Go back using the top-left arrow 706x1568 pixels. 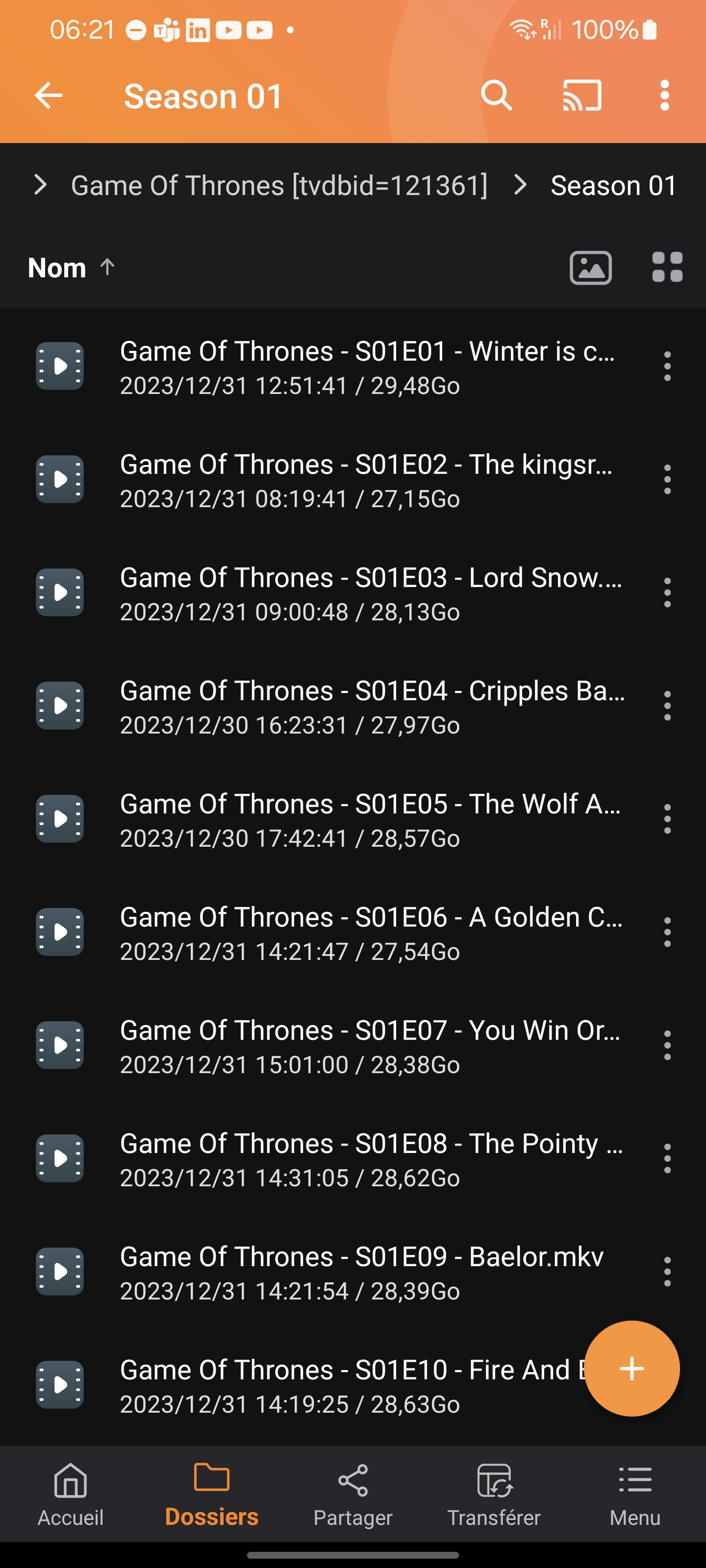[x=48, y=96]
